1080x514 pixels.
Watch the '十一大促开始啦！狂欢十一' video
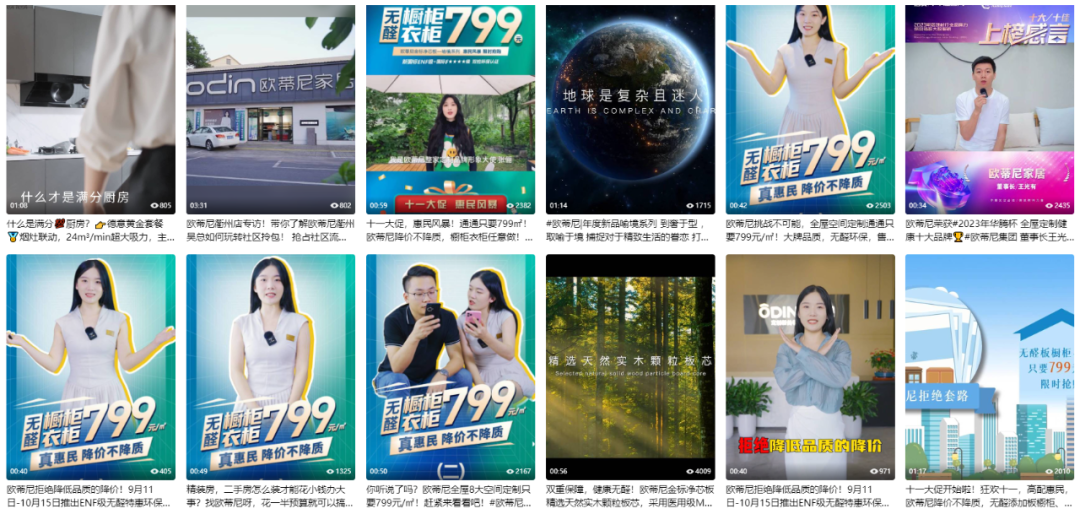(989, 366)
